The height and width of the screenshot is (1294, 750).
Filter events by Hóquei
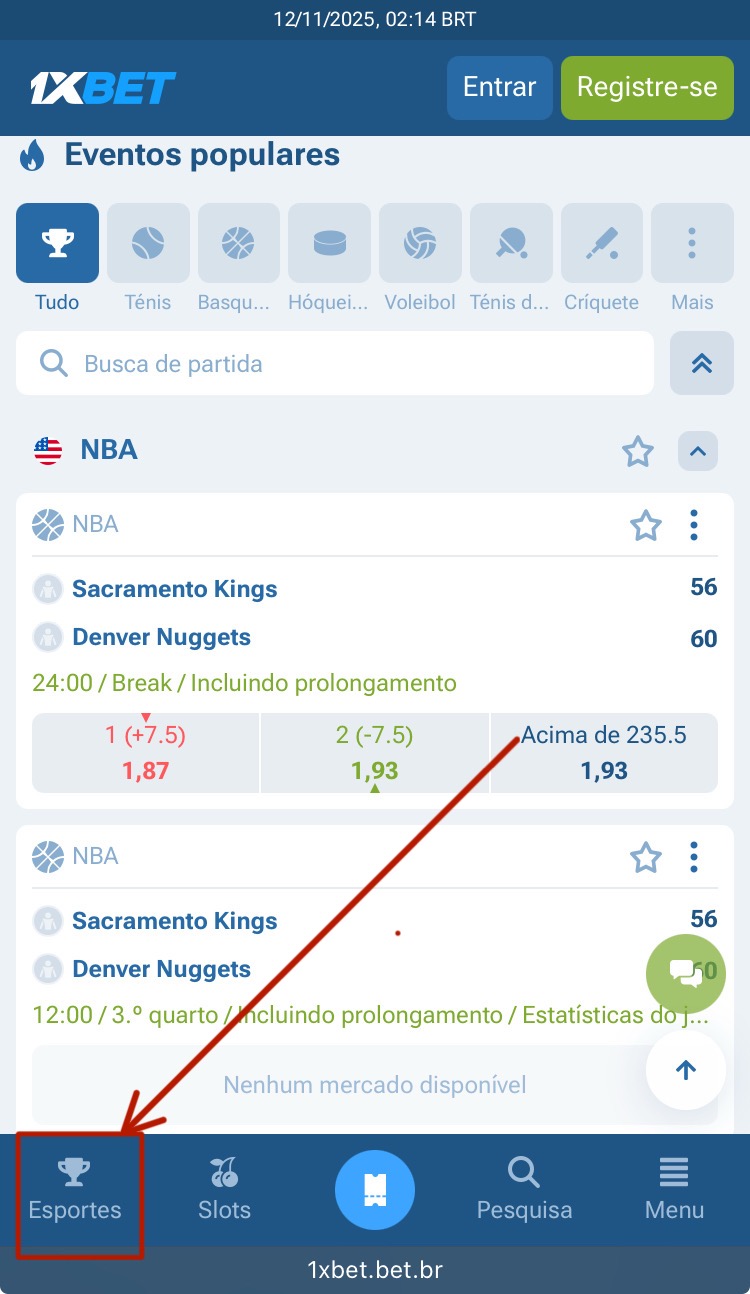click(x=329, y=244)
